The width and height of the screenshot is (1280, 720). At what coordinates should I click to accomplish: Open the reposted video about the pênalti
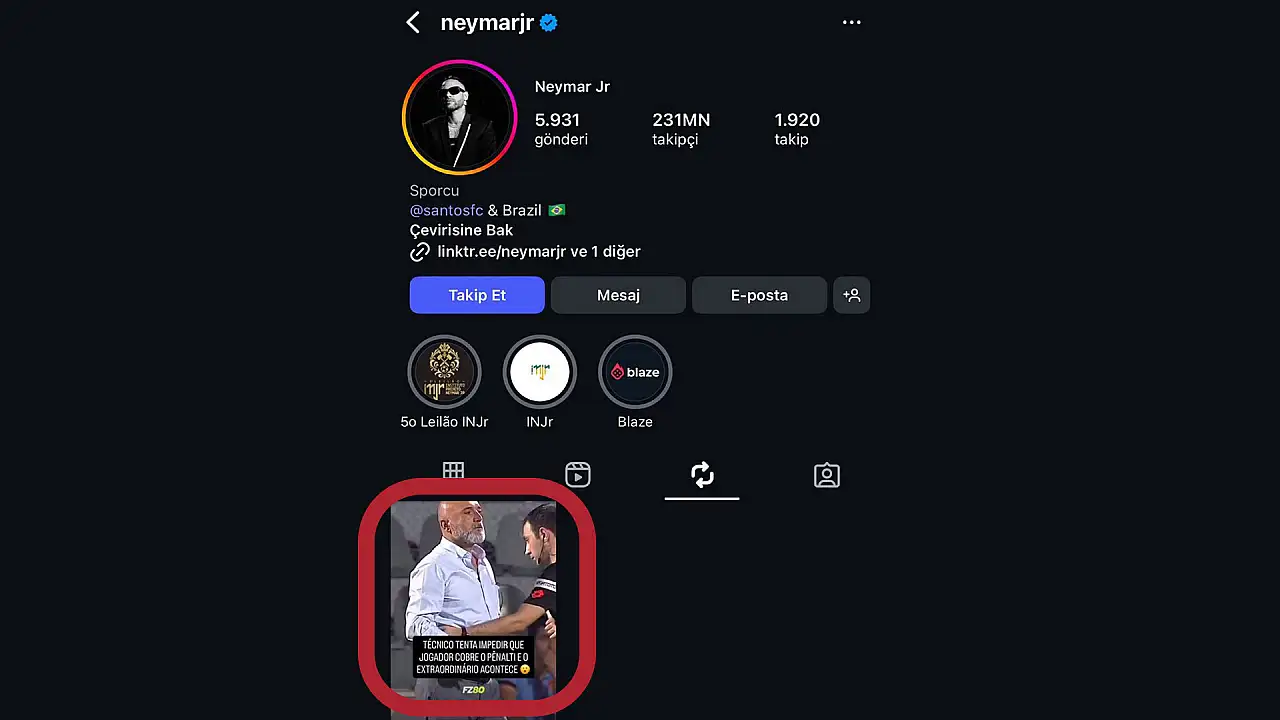[x=473, y=598]
